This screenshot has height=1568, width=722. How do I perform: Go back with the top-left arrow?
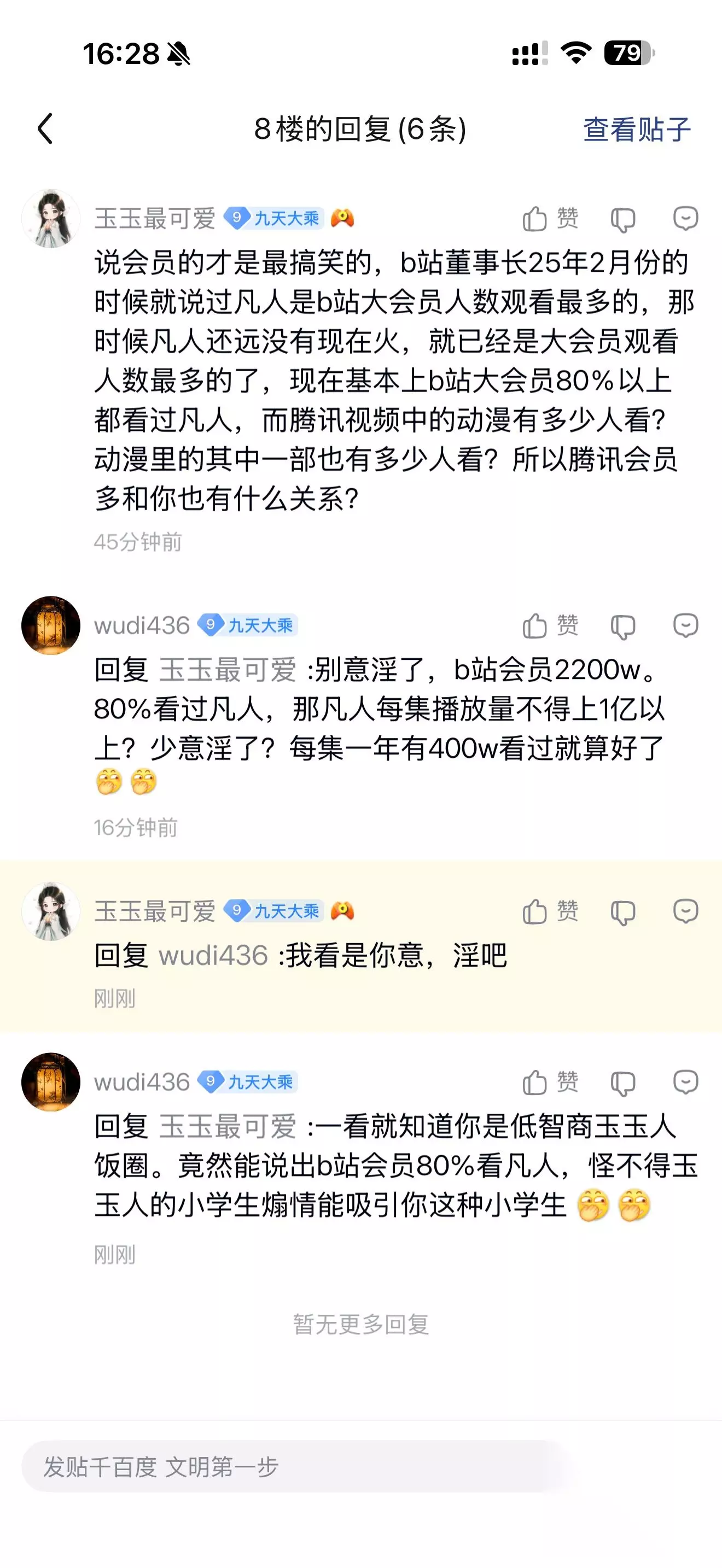coord(45,128)
